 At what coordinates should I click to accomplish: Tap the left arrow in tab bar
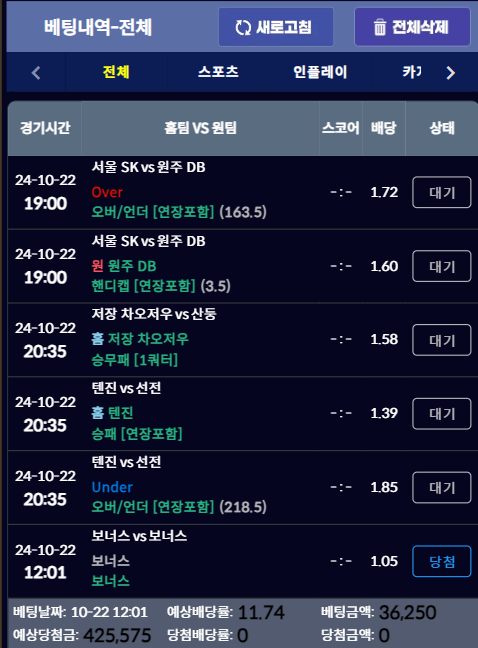pos(36,73)
